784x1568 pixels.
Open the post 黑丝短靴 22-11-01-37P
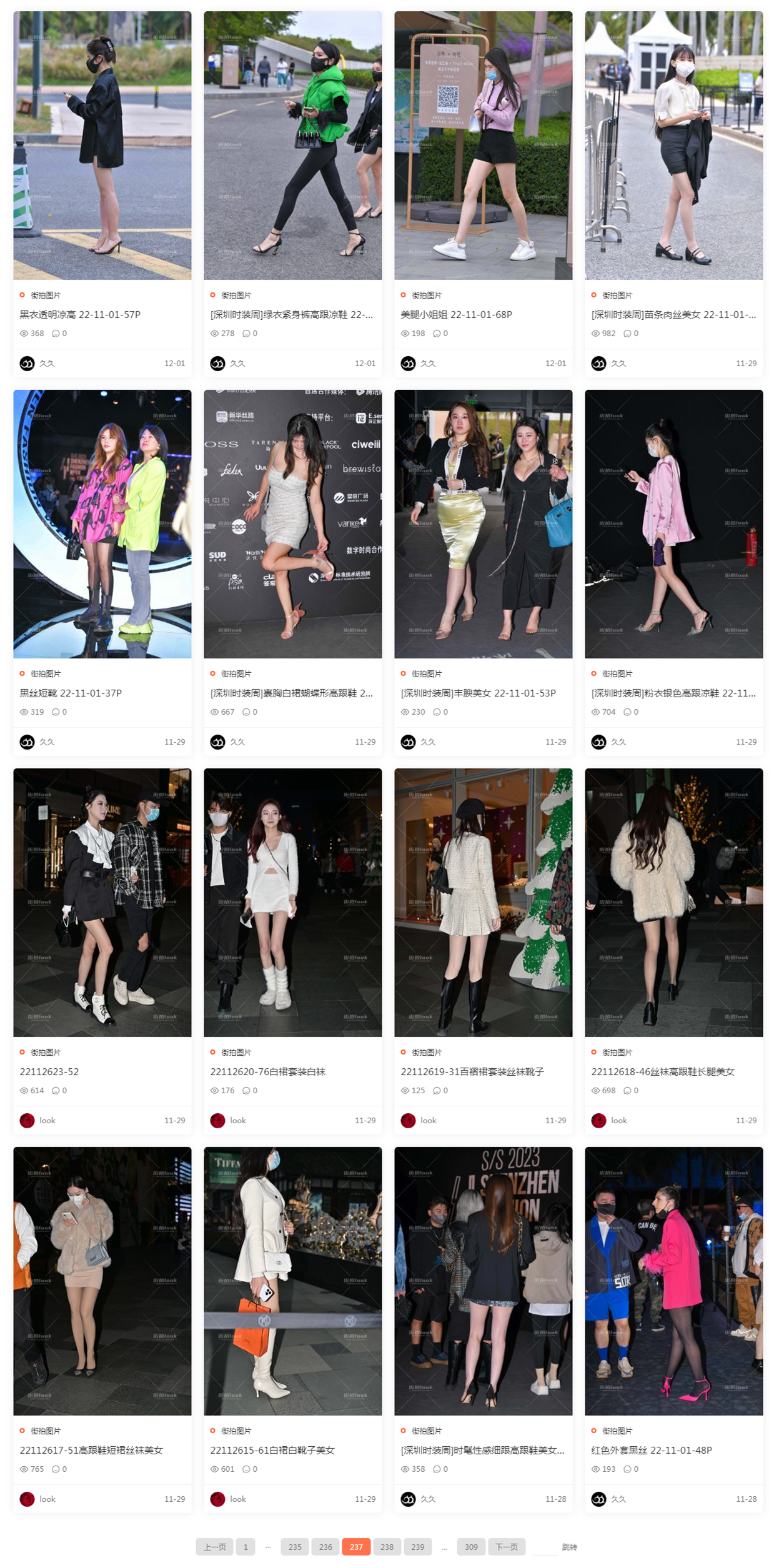71,693
